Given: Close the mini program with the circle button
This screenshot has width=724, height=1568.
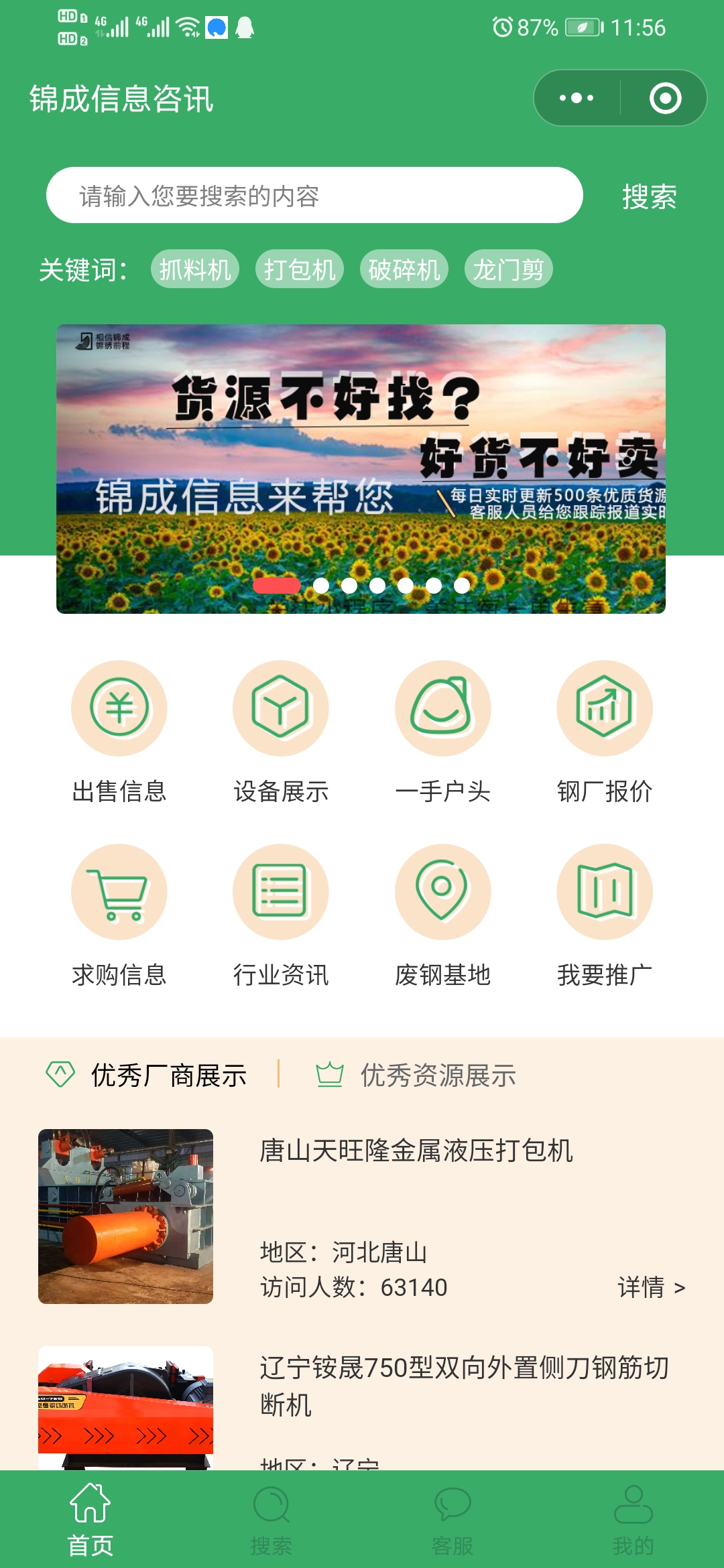Looking at the screenshot, I should coord(665,99).
